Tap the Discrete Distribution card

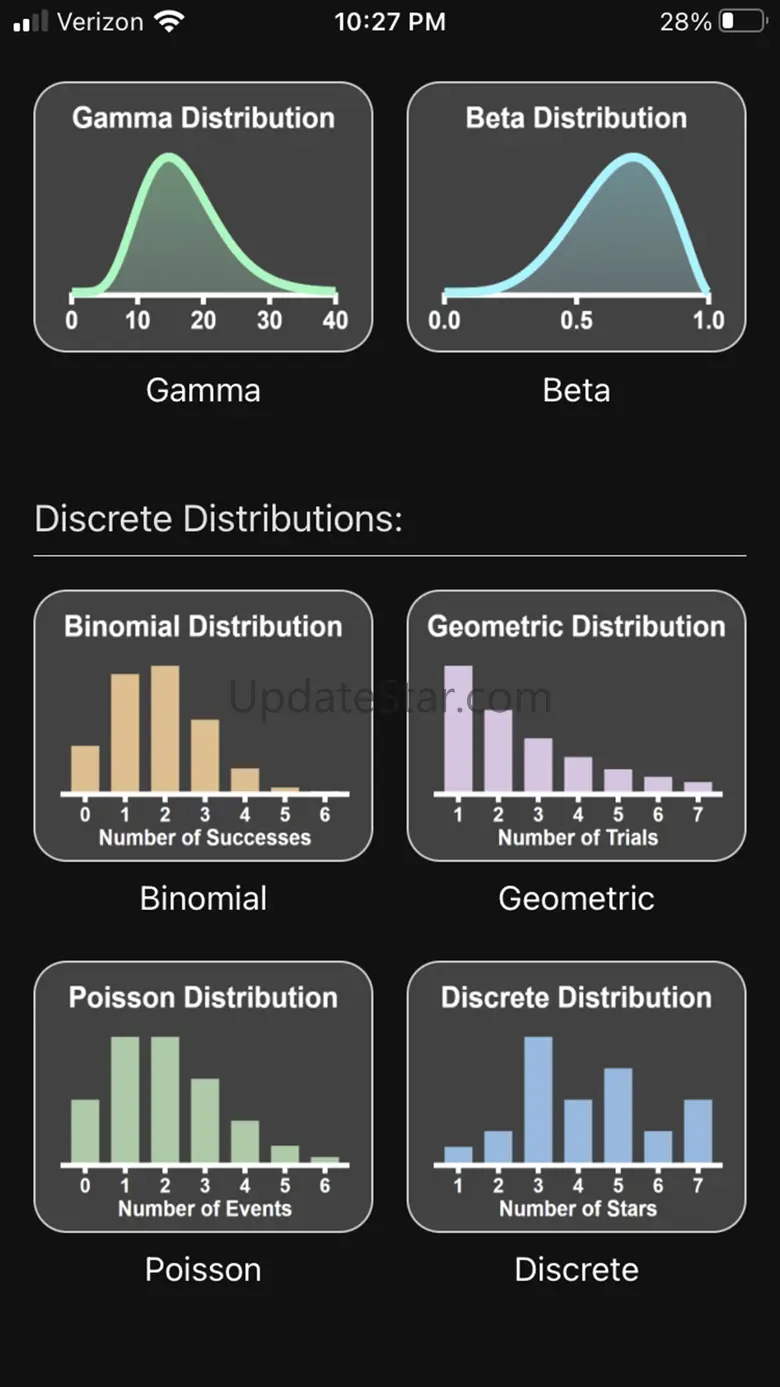576,1096
